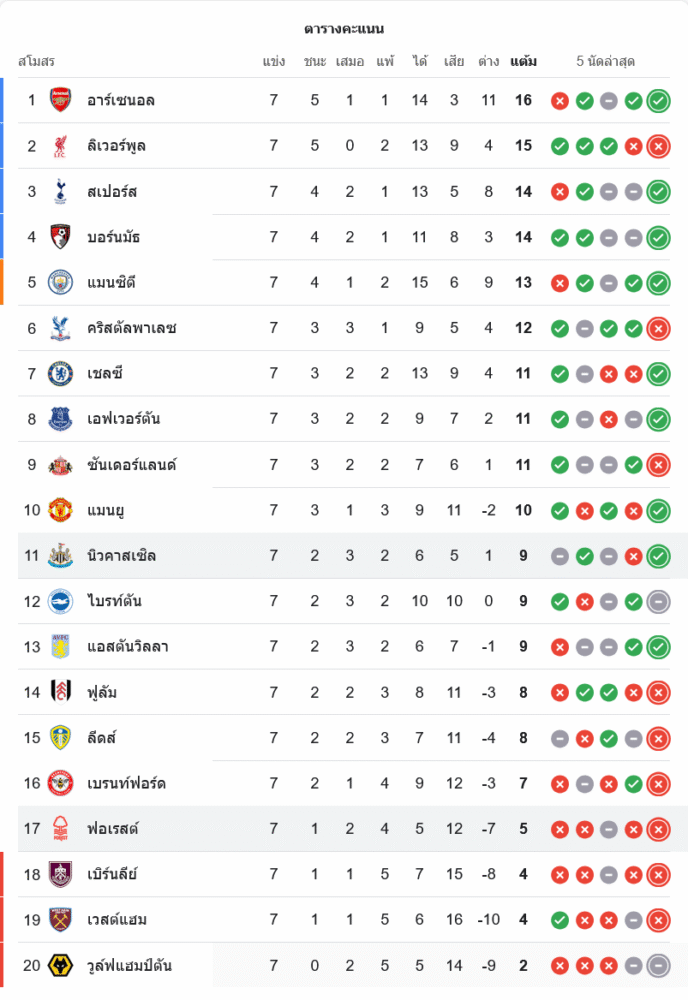Open the อาร์เซนอล team row
688x1000 pixels.
coord(120,100)
